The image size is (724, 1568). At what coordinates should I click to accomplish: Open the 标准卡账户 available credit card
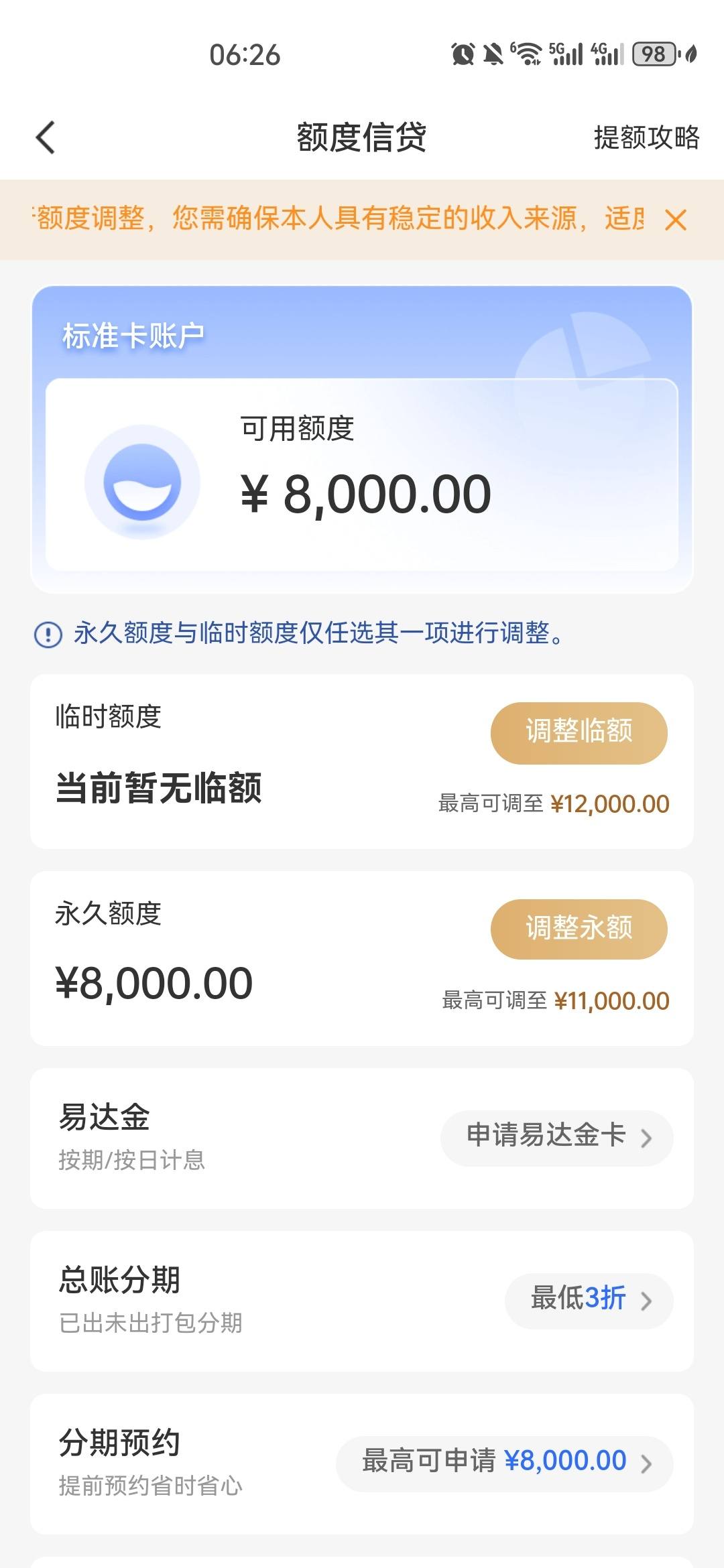click(362, 440)
